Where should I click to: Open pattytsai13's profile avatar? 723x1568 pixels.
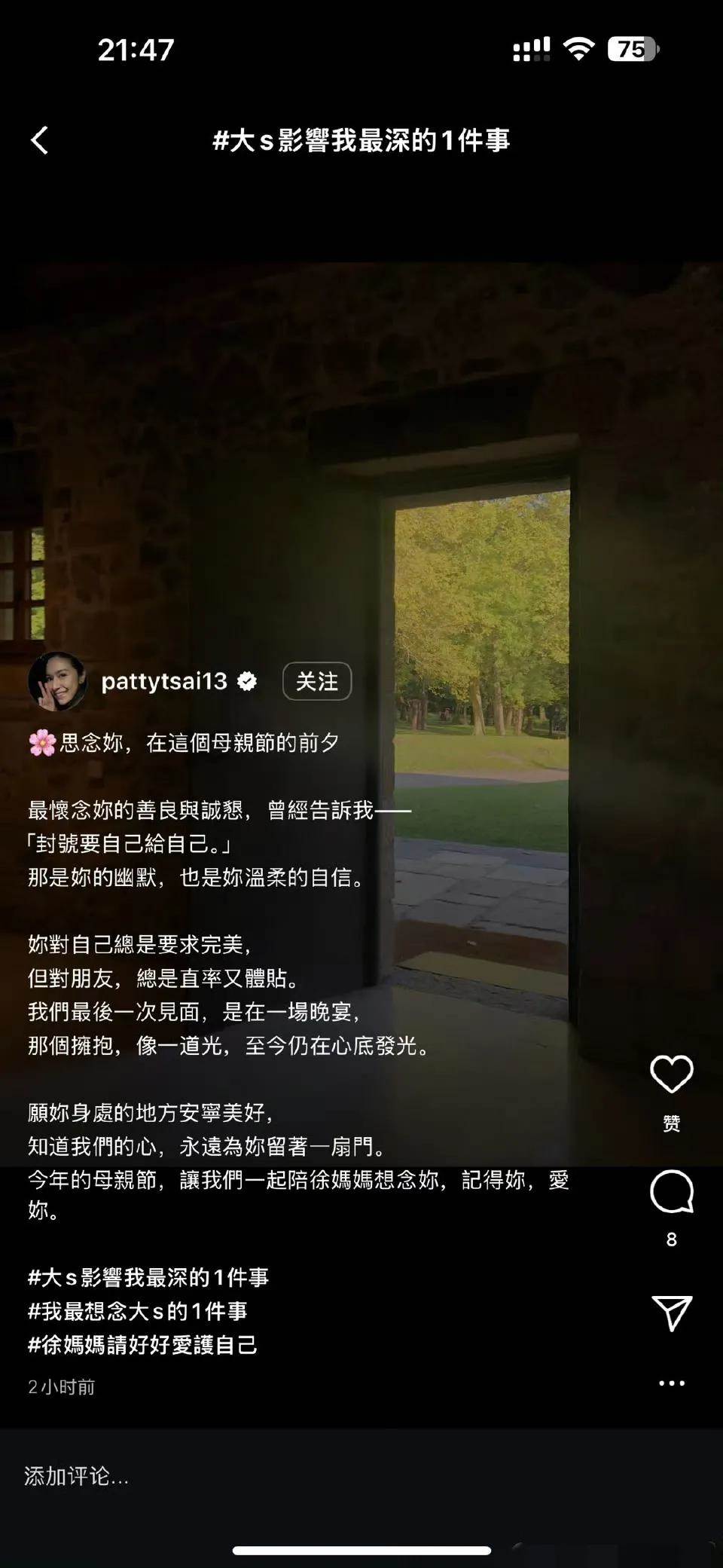[x=57, y=681]
